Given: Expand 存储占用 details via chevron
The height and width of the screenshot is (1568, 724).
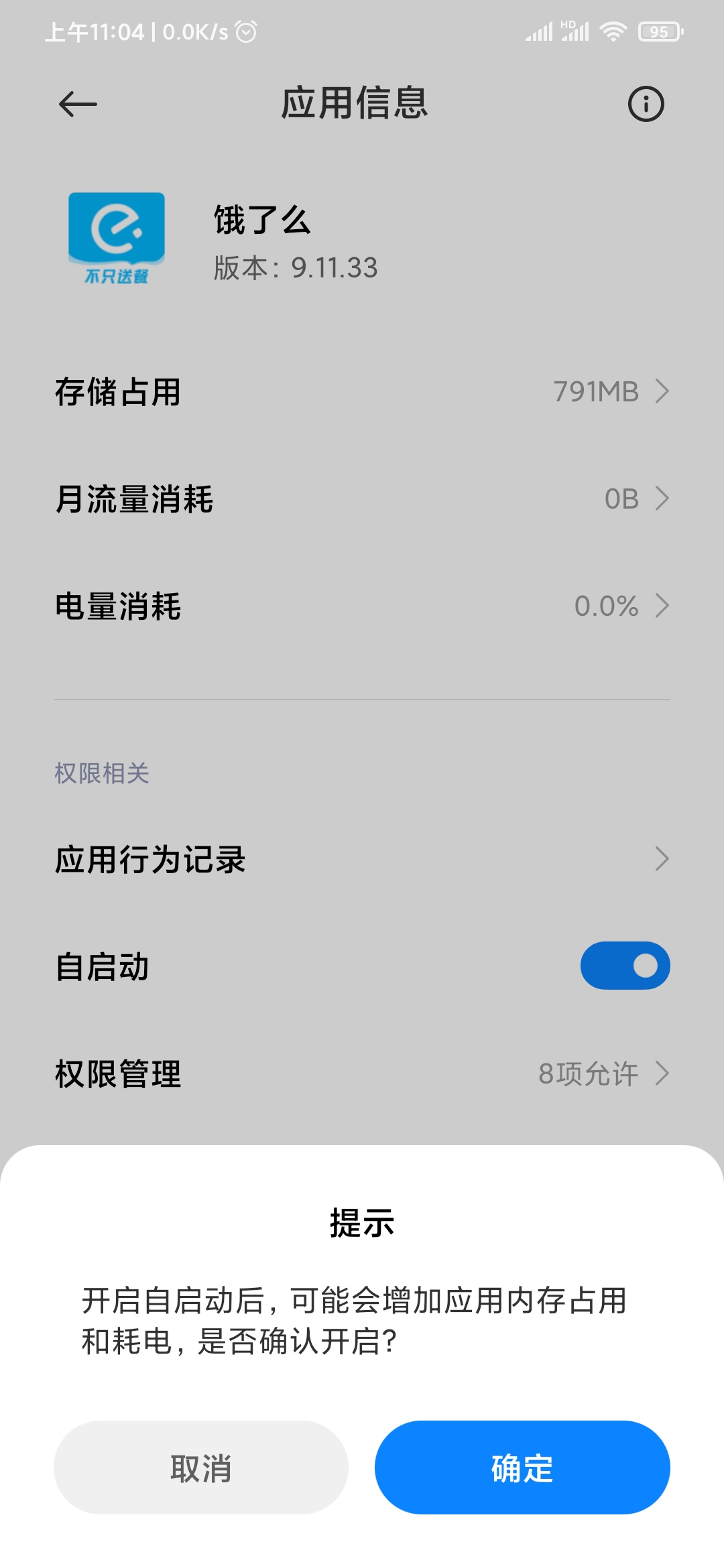Looking at the screenshot, I should [662, 391].
